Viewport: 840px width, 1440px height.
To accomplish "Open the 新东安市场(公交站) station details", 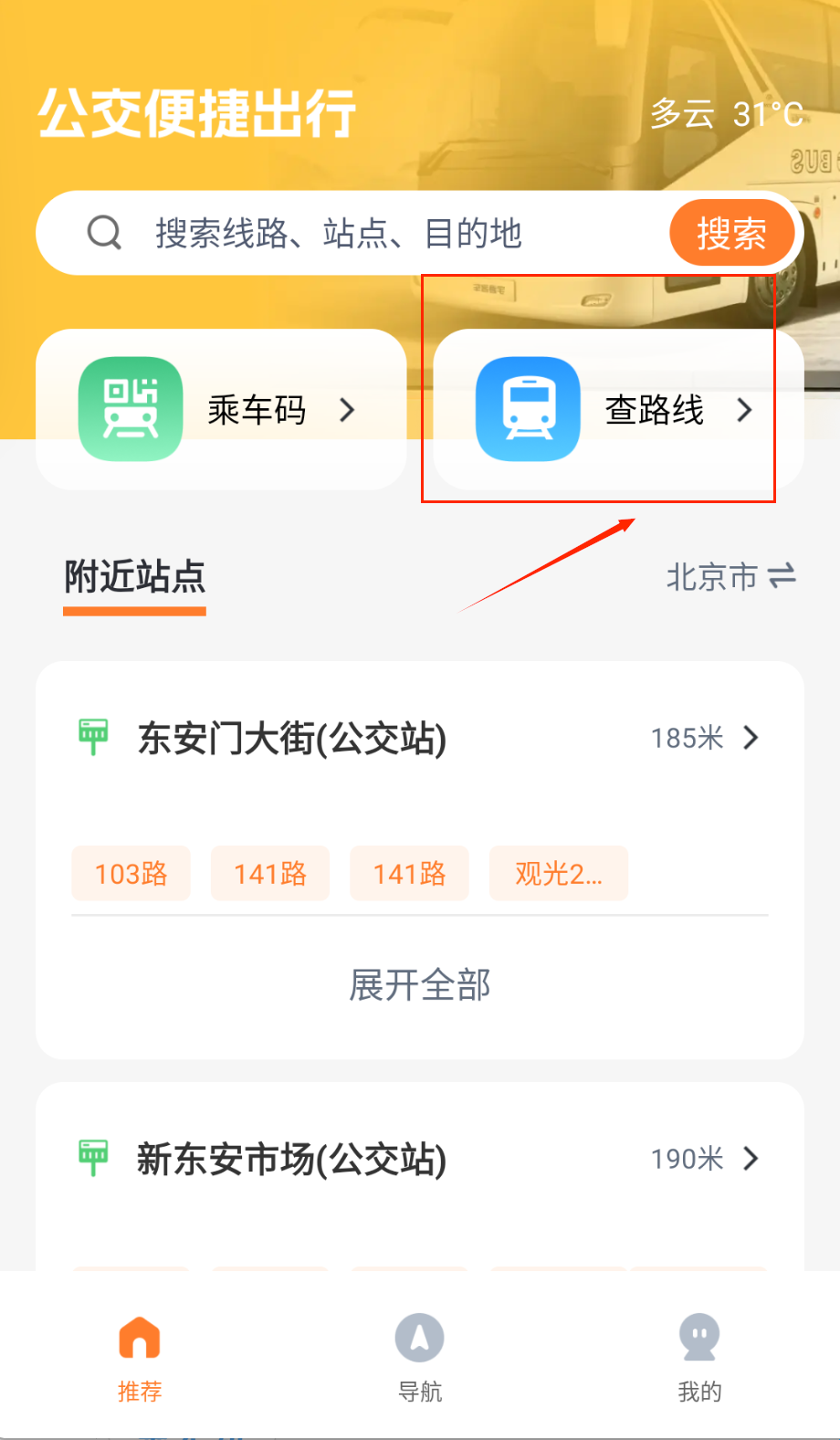I will (420, 1159).
